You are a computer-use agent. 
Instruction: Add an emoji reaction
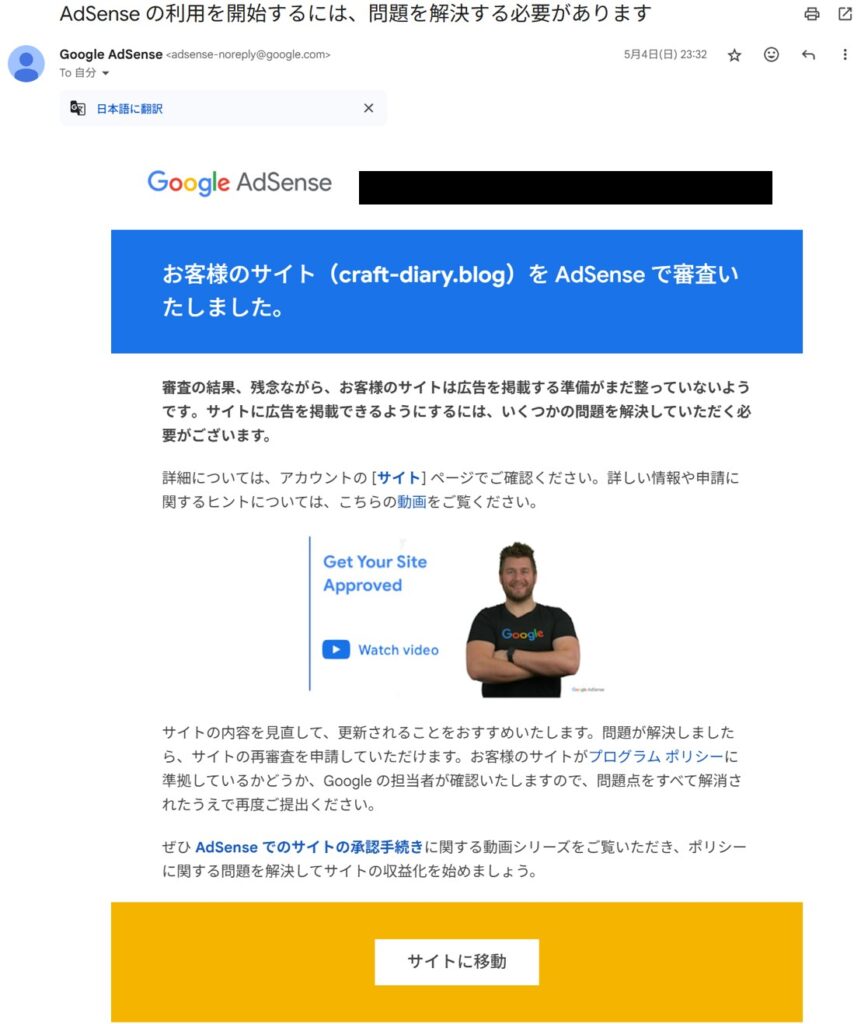click(771, 55)
